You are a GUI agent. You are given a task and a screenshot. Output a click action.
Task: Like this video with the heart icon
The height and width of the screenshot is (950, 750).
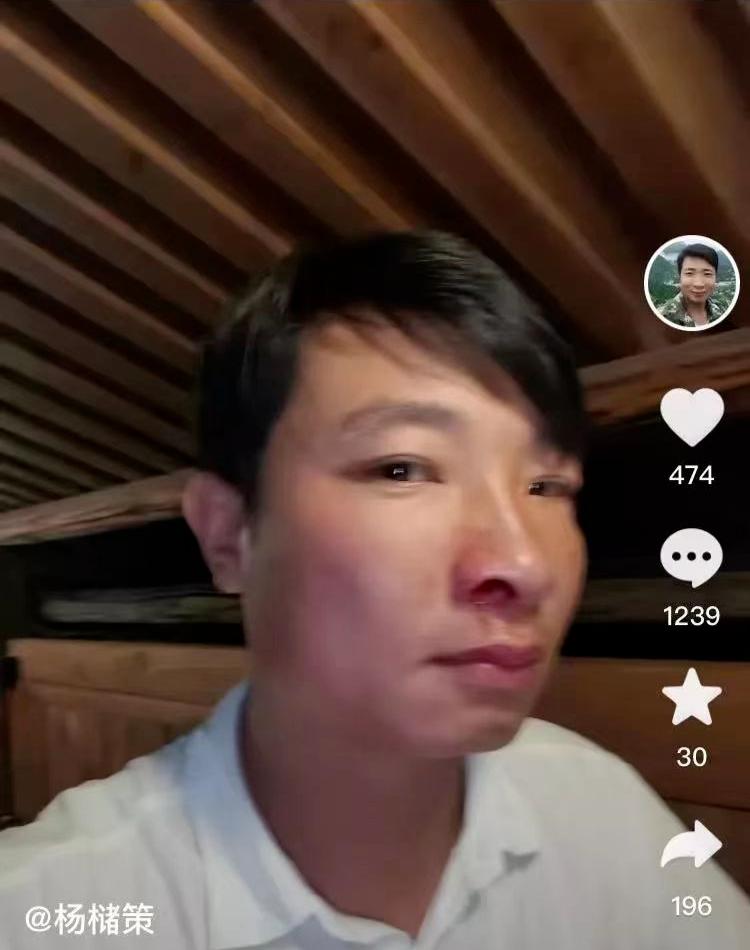point(692,417)
